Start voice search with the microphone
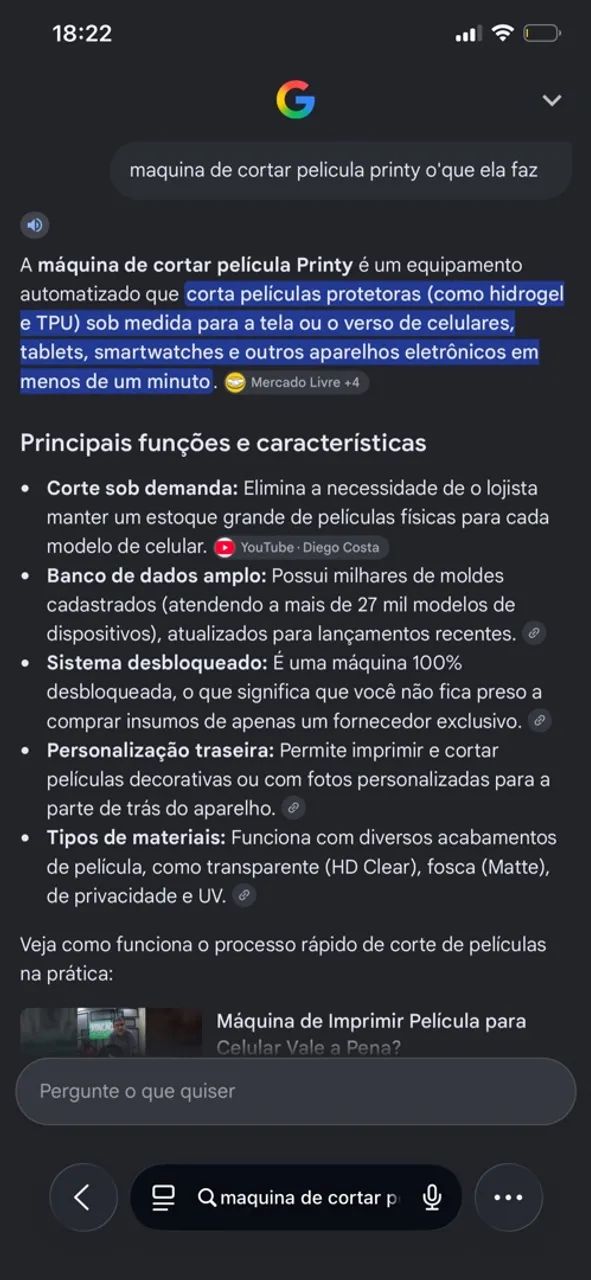 point(432,1197)
